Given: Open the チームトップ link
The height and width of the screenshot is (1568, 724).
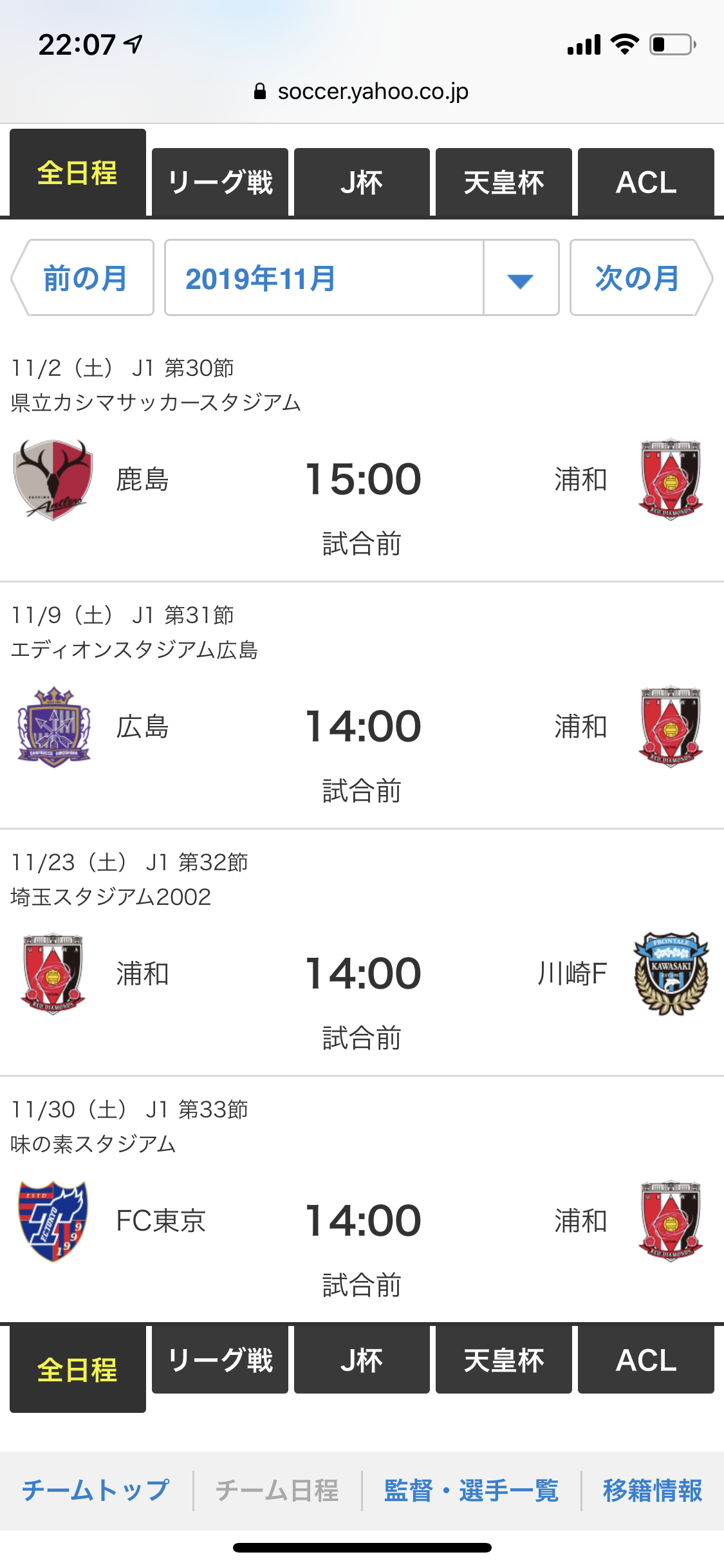Looking at the screenshot, I should pos(96,1490).
